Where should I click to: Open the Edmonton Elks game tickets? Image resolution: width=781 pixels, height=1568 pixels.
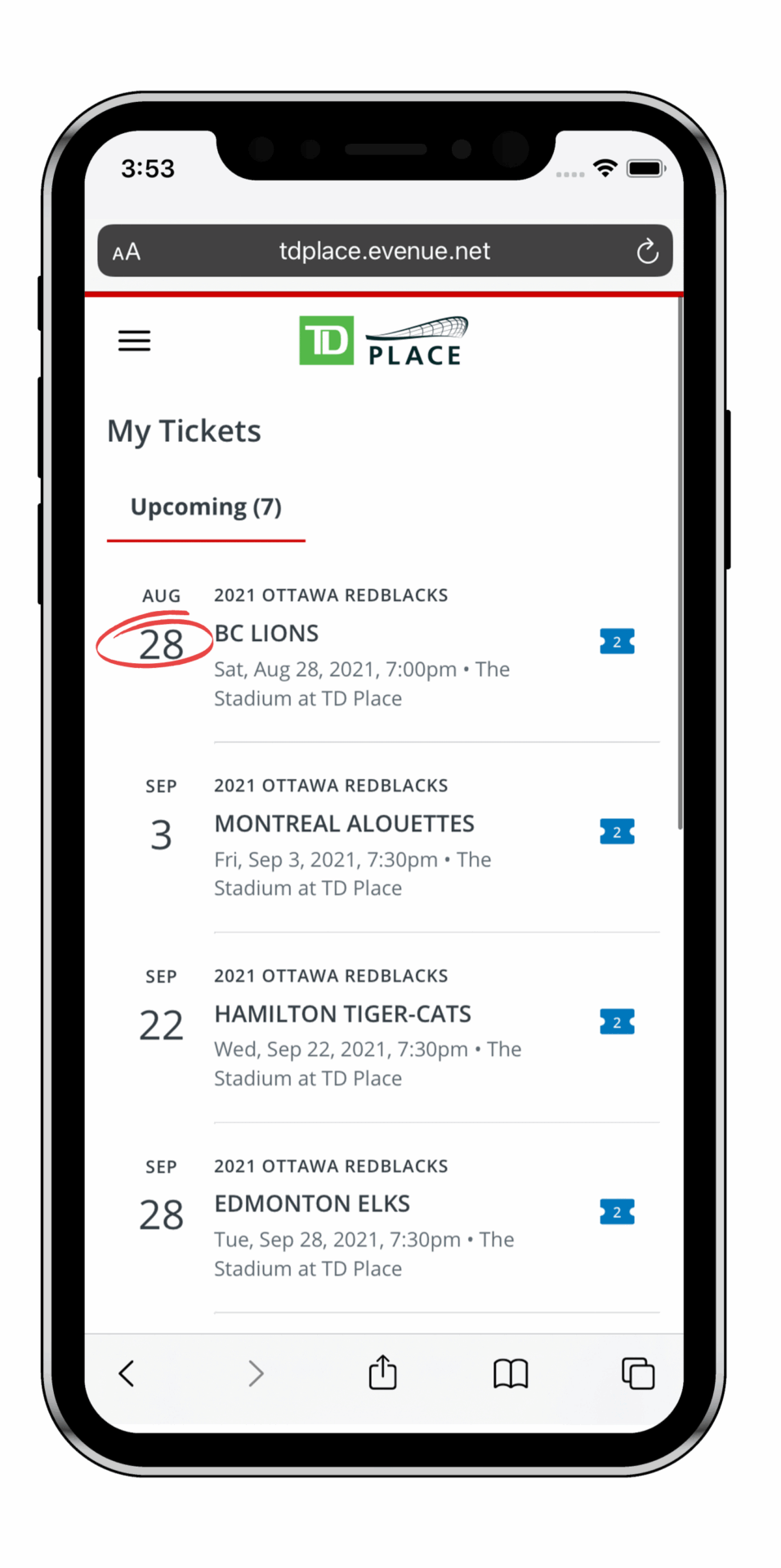coord(383,1218)
